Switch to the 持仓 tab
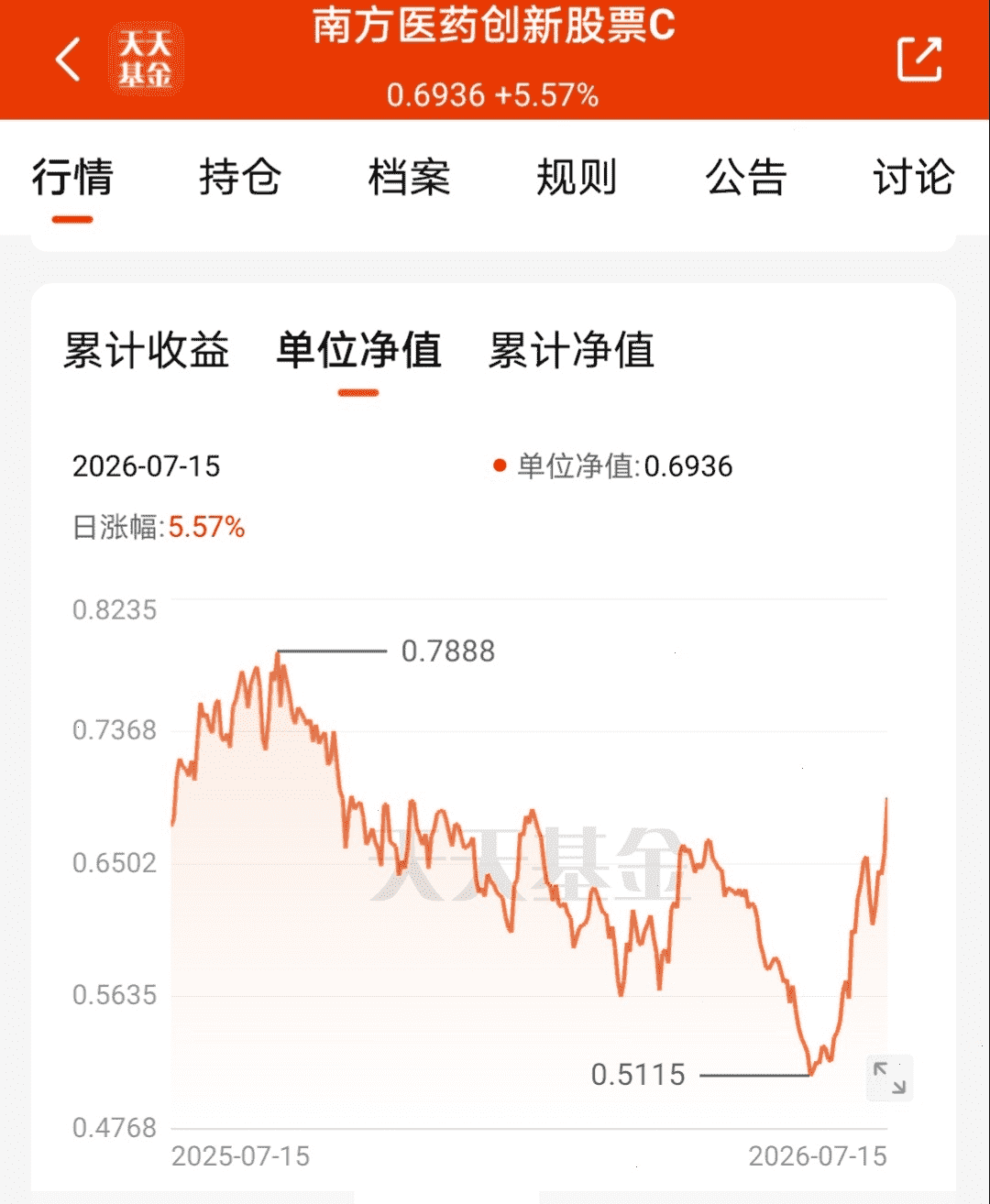 [240, 177]
